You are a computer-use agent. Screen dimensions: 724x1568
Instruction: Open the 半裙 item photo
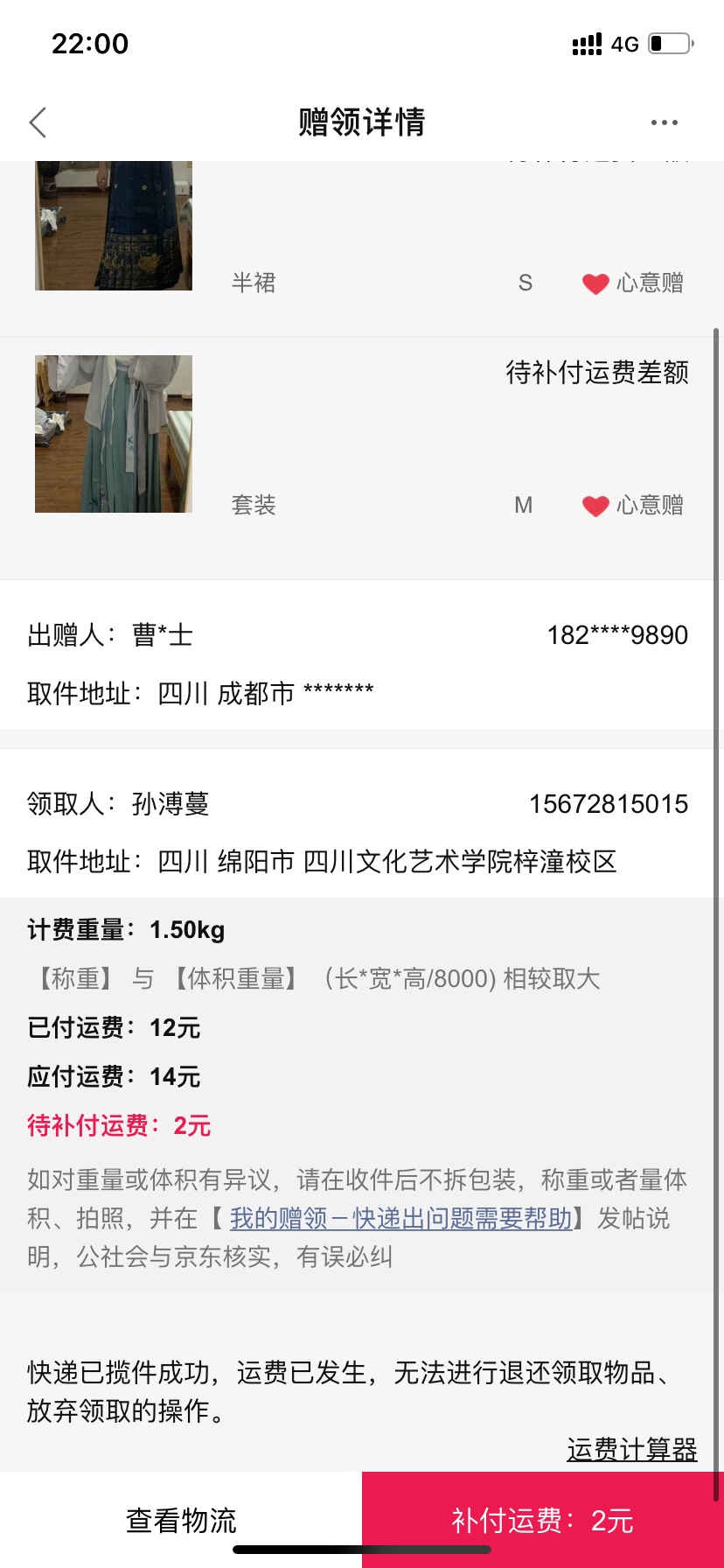(x=114, y=226)
